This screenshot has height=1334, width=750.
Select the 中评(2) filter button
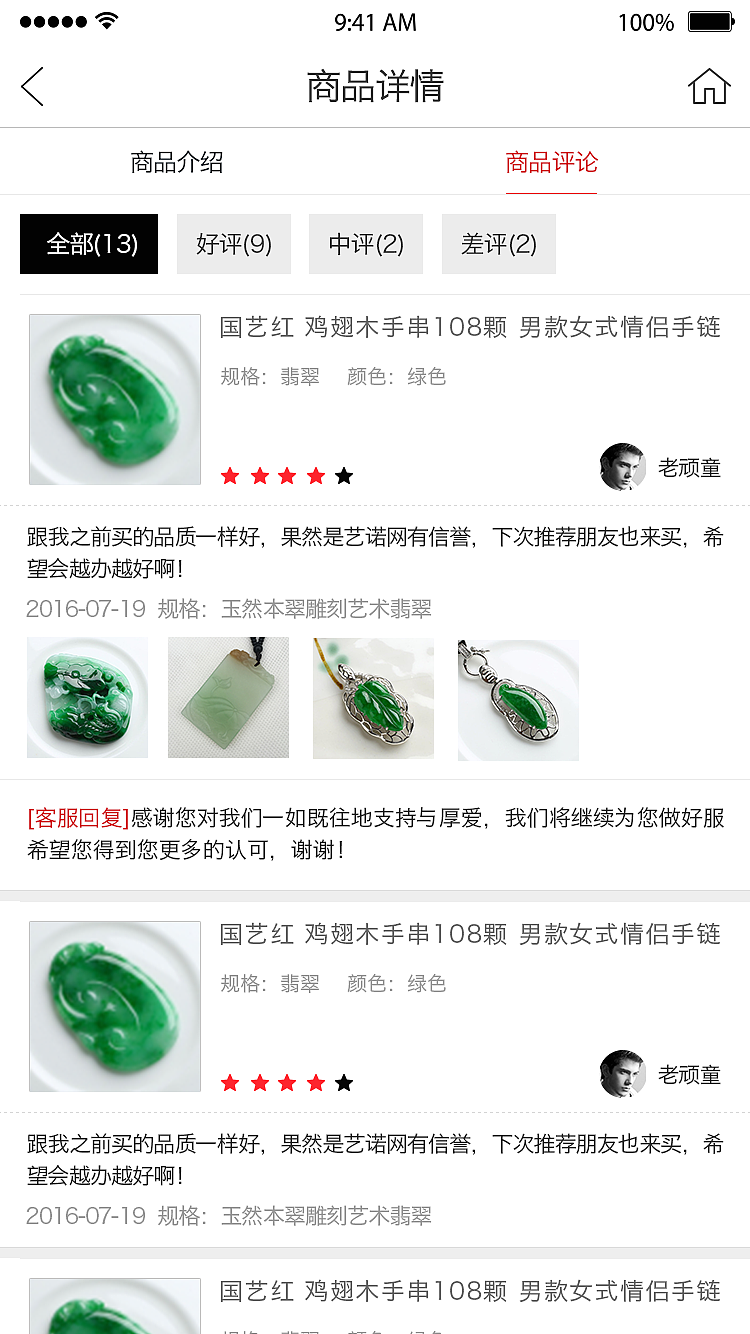(x=365, y=243)
